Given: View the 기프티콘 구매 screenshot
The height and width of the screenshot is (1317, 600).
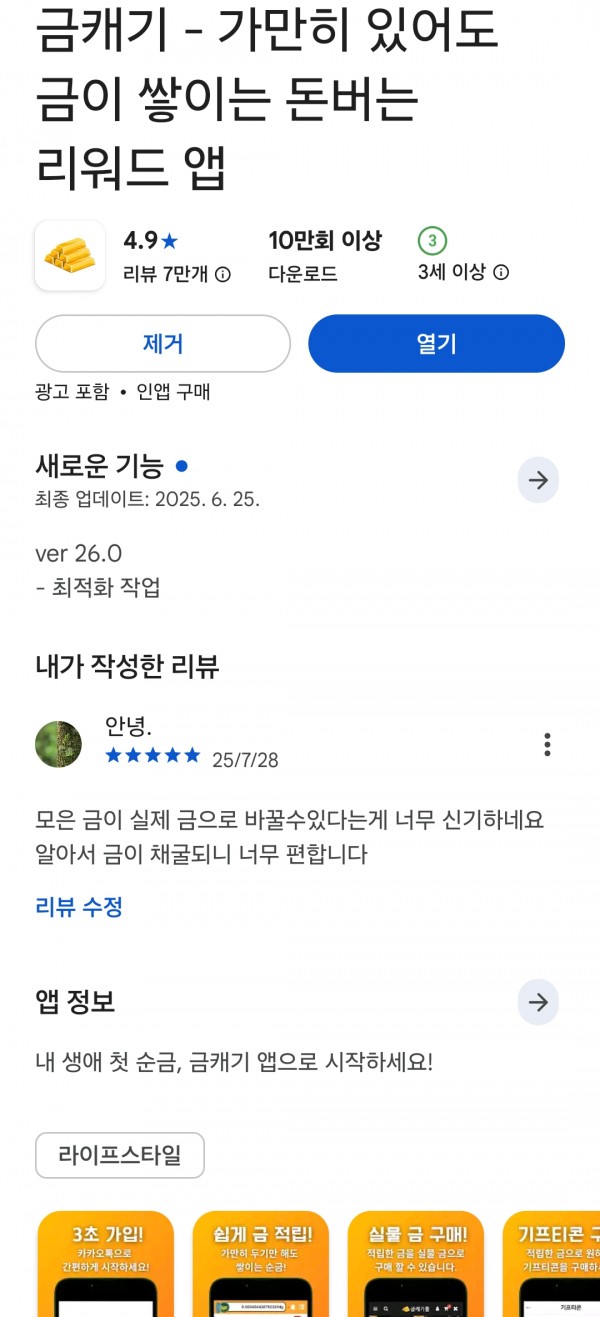Looking at the screenshot, I should (551, 1264).
